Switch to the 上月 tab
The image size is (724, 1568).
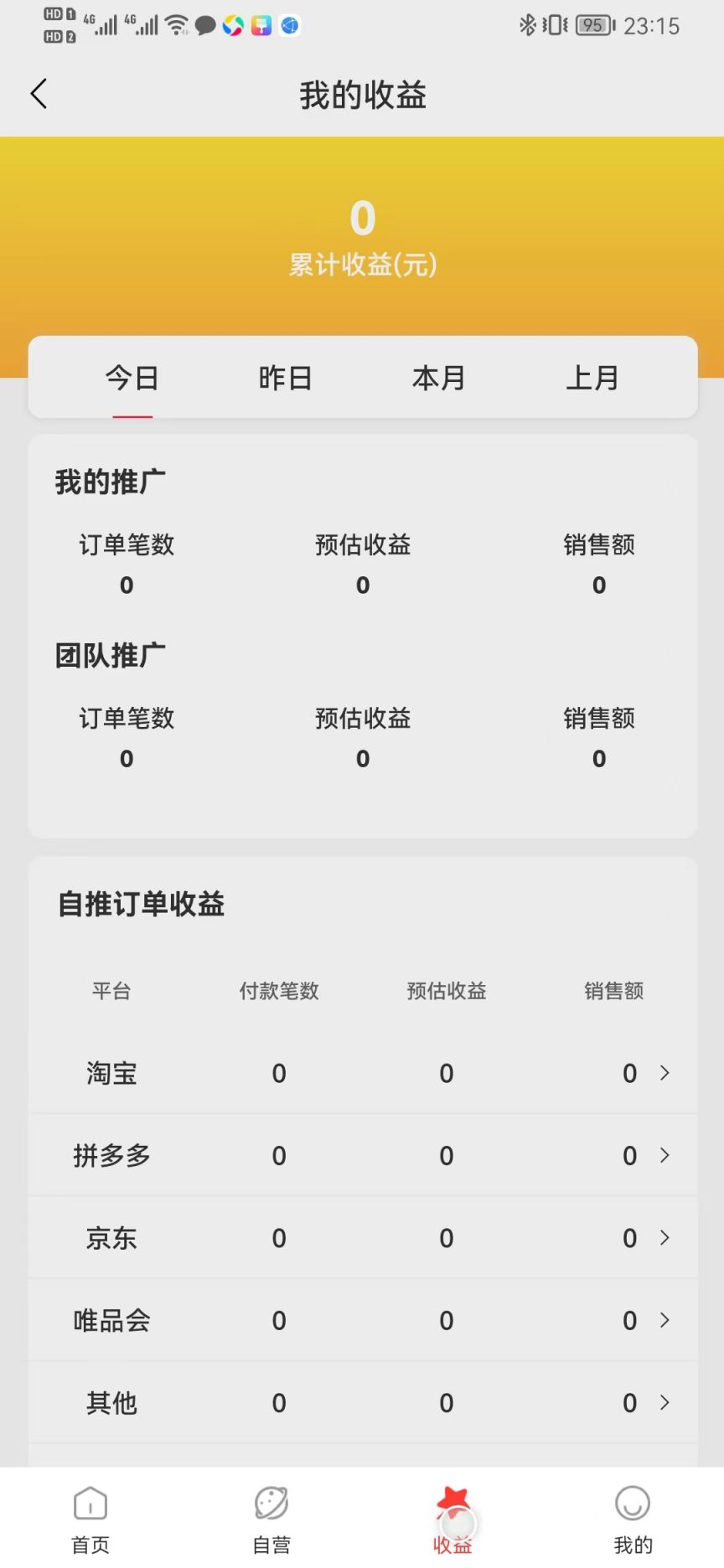click(592, 378)
